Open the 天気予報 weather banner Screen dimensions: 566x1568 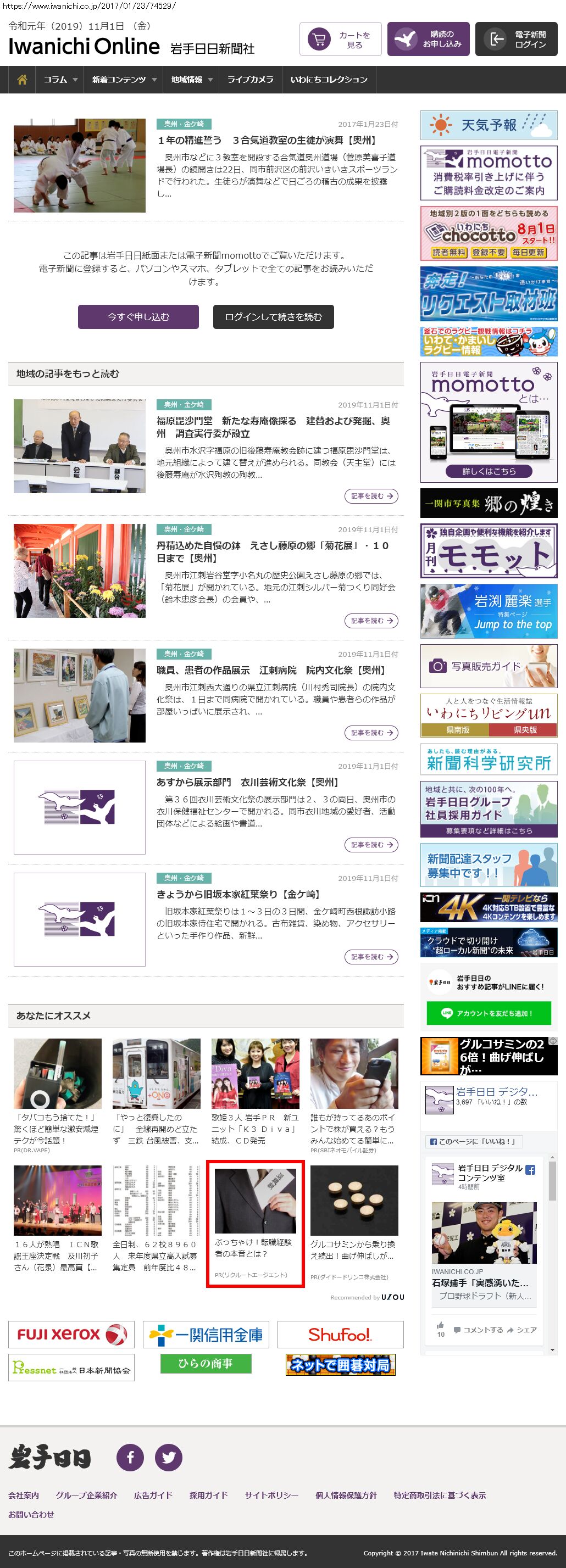(489, 125)
